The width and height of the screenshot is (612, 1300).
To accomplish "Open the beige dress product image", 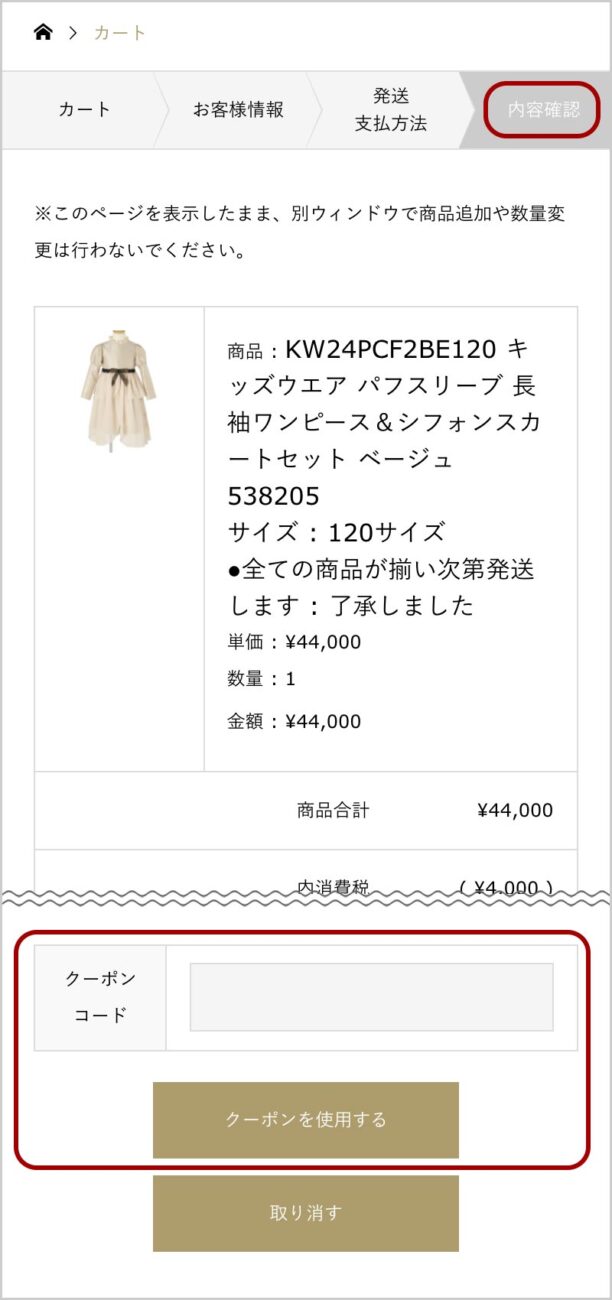I will tap(118, 390).
